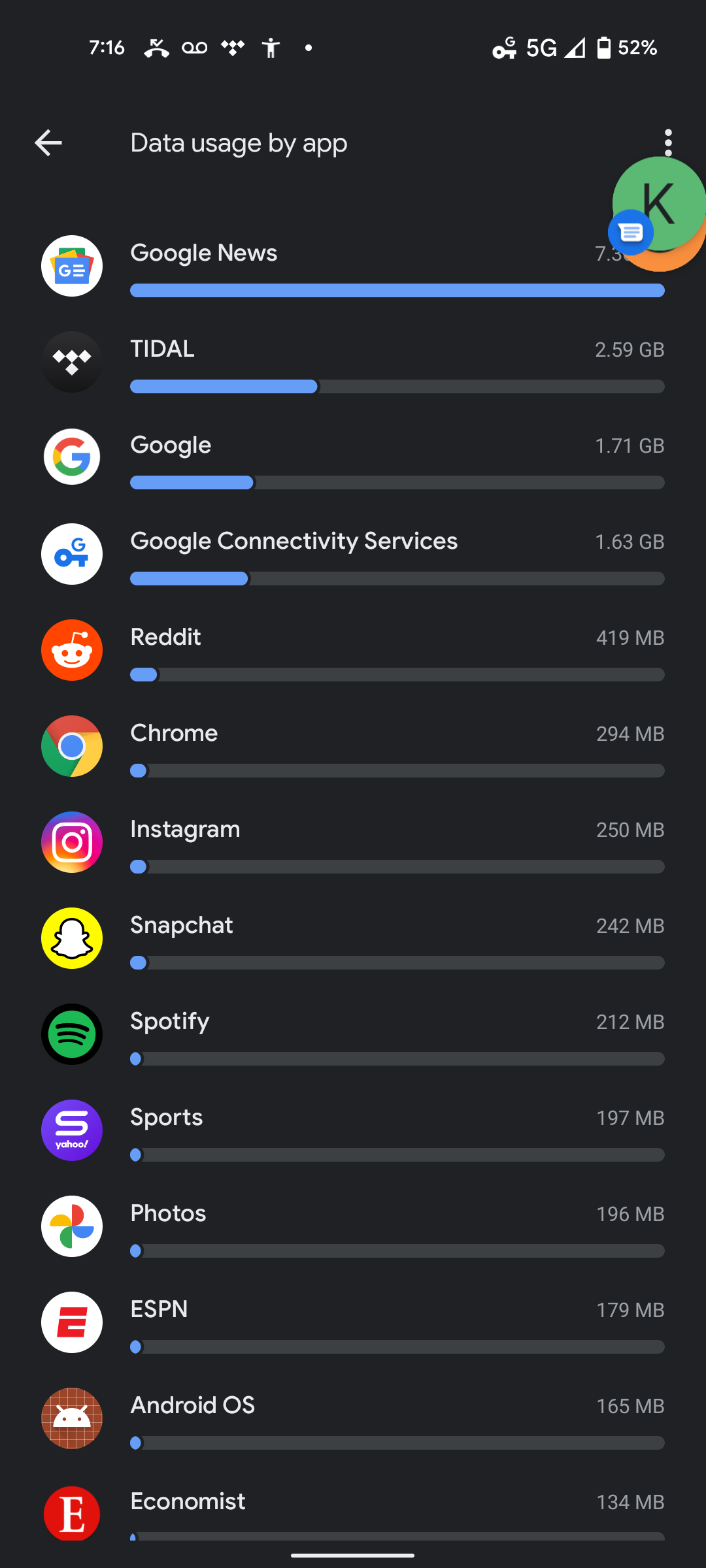Viewport: 706px width, 1568px height.
Task: Open the three-dot overflow menu
Action: tap(667, 143)
